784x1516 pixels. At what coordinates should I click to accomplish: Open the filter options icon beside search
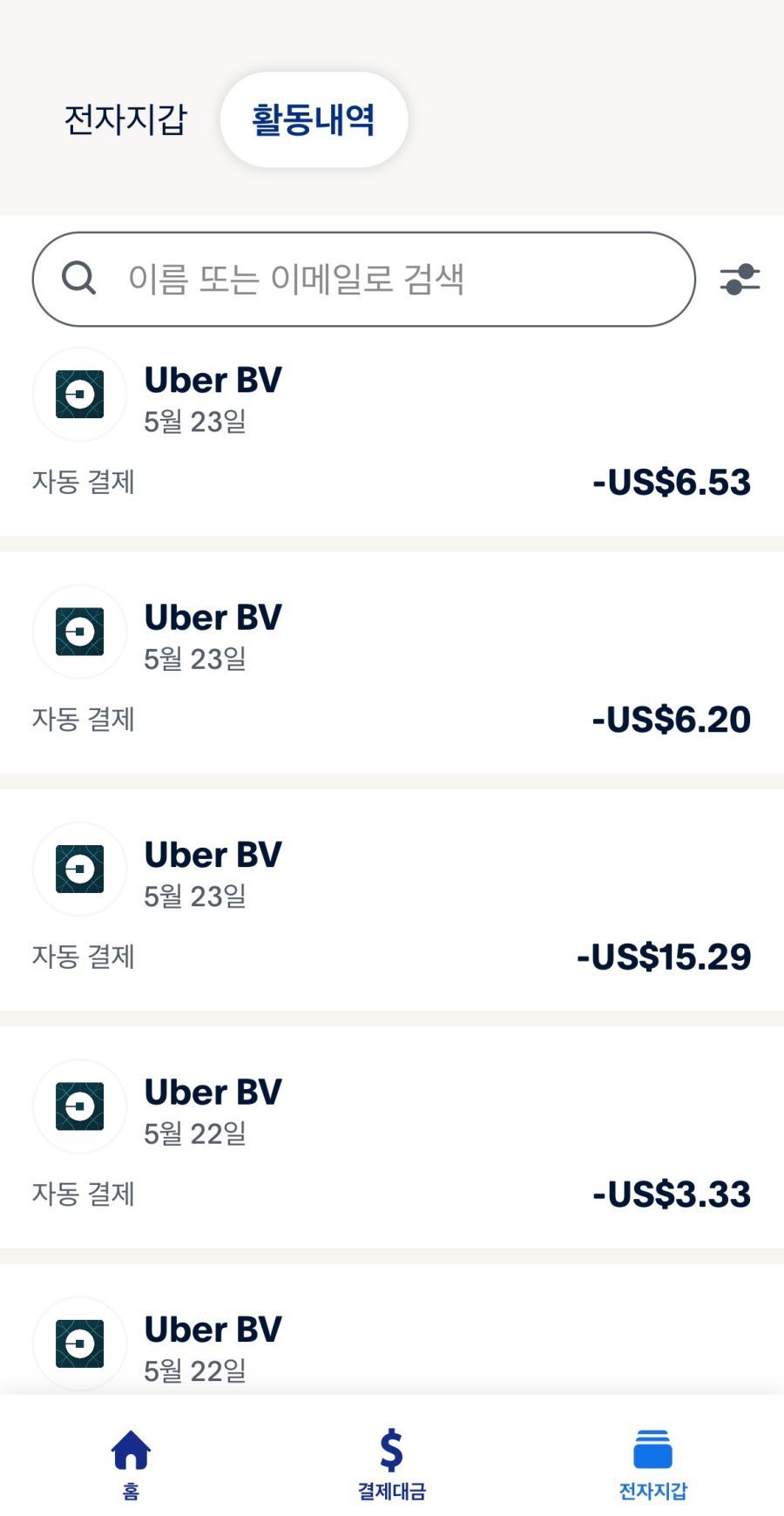pos(738,279)
